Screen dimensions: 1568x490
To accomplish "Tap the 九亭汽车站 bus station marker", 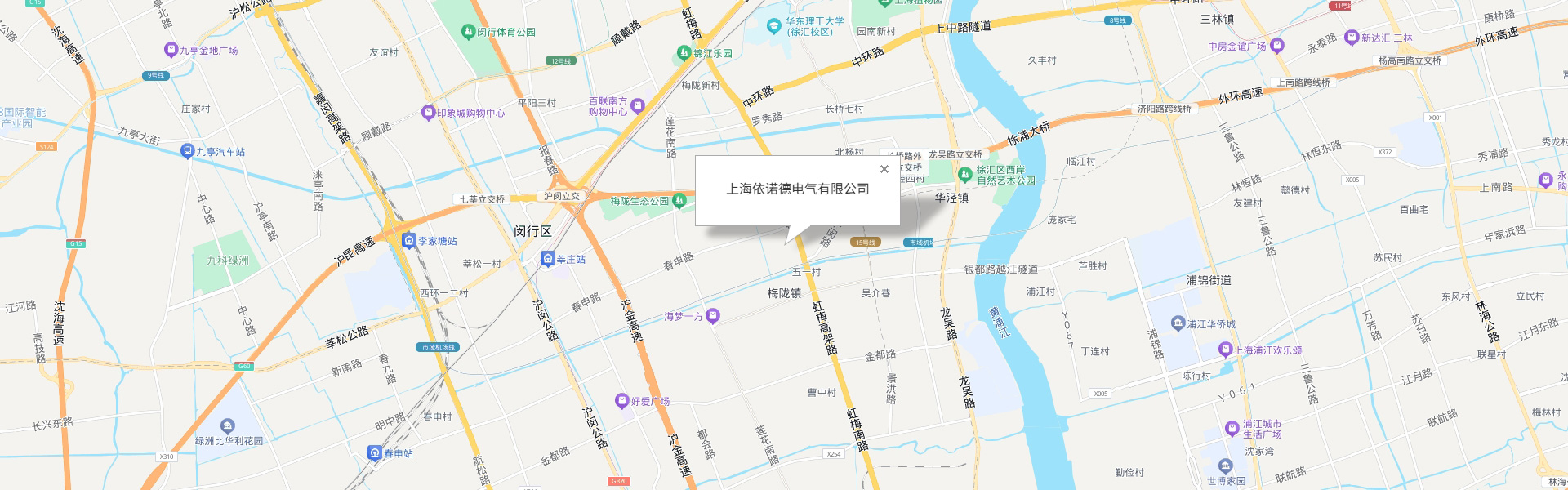I will coord(187,151).
